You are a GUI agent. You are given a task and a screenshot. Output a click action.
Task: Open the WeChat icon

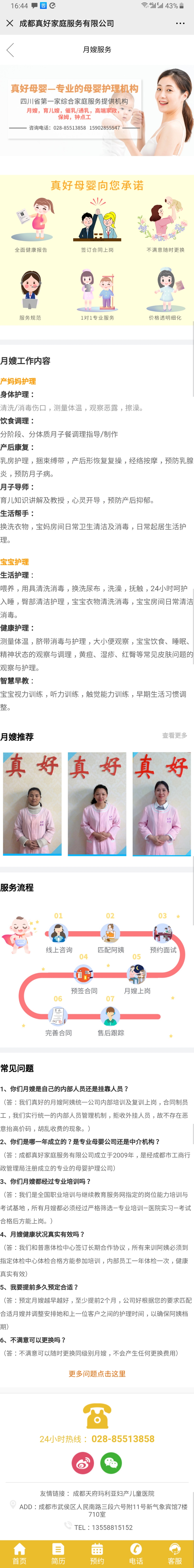111,1463
